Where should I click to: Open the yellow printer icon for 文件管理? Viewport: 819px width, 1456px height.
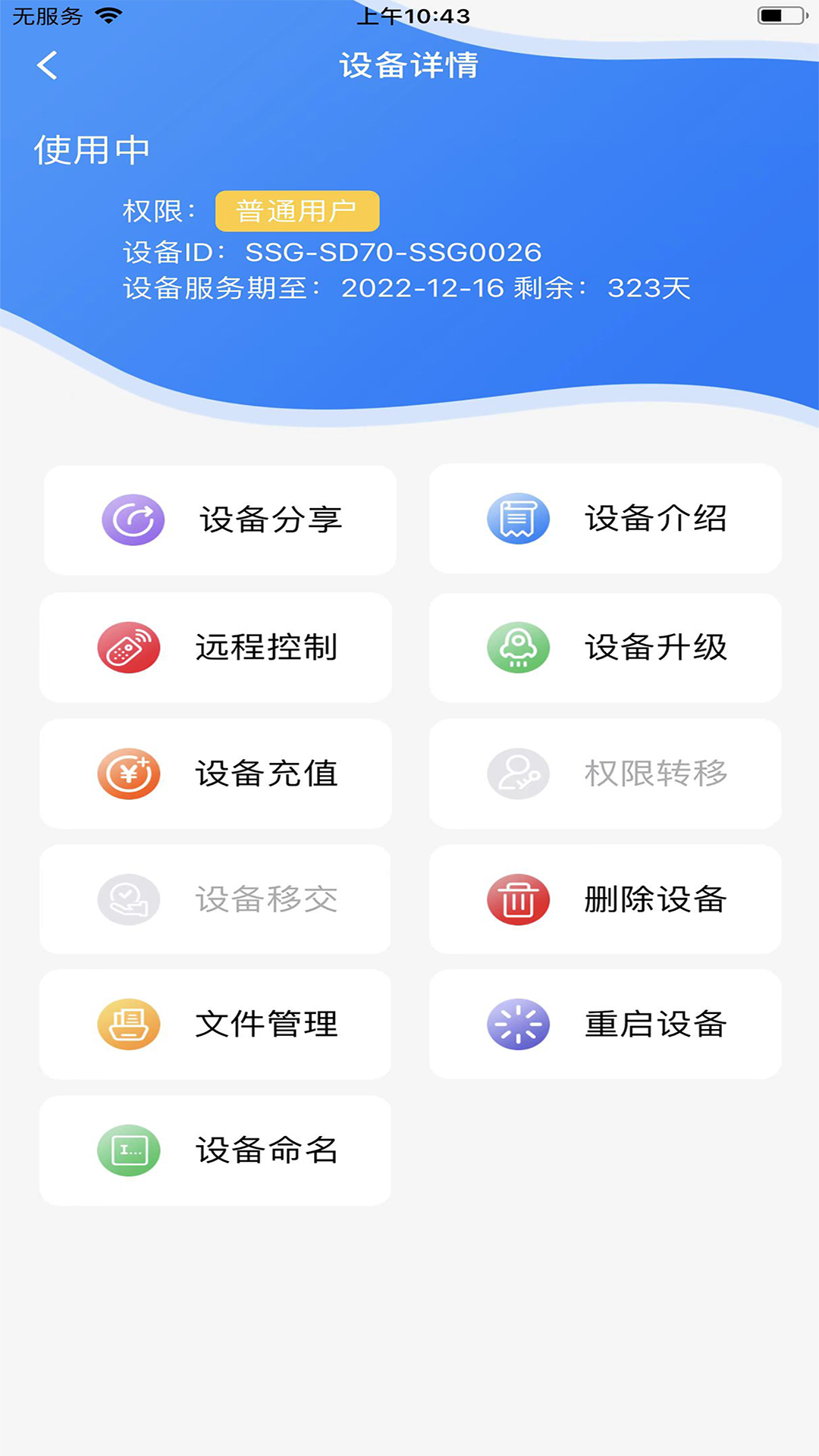[x=129, y=1024]
